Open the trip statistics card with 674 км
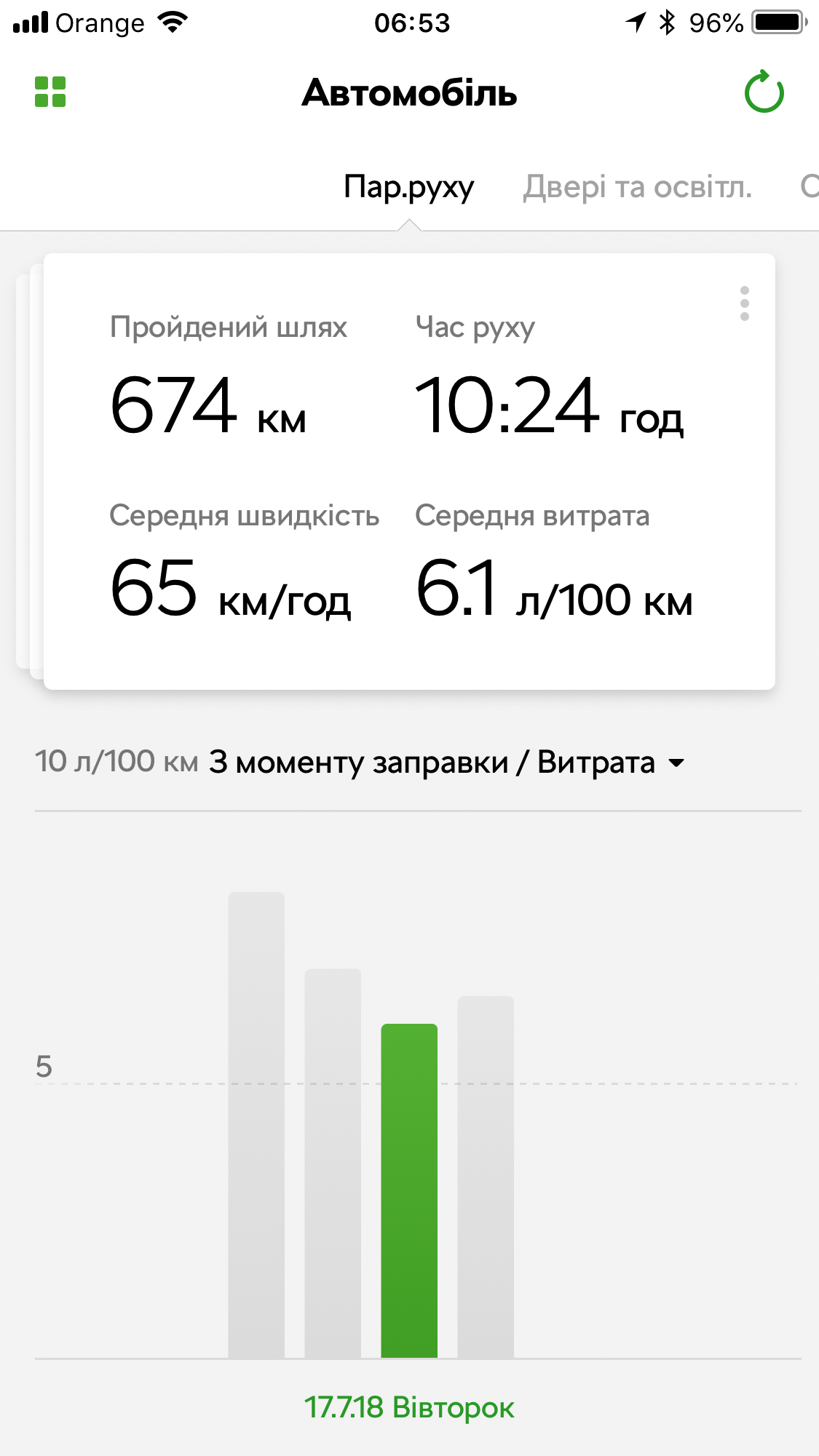Image resolution: width=819 pixels, height=1456 pixels. pos(408,471)
